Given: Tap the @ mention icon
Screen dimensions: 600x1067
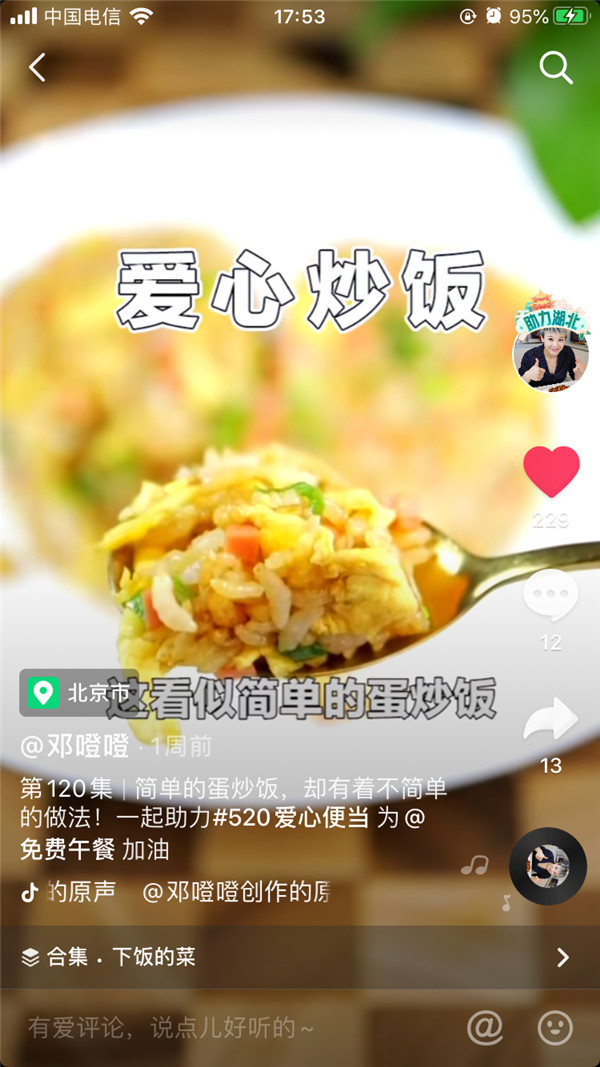Looking at the screenshot, I should click(485, 1027).
